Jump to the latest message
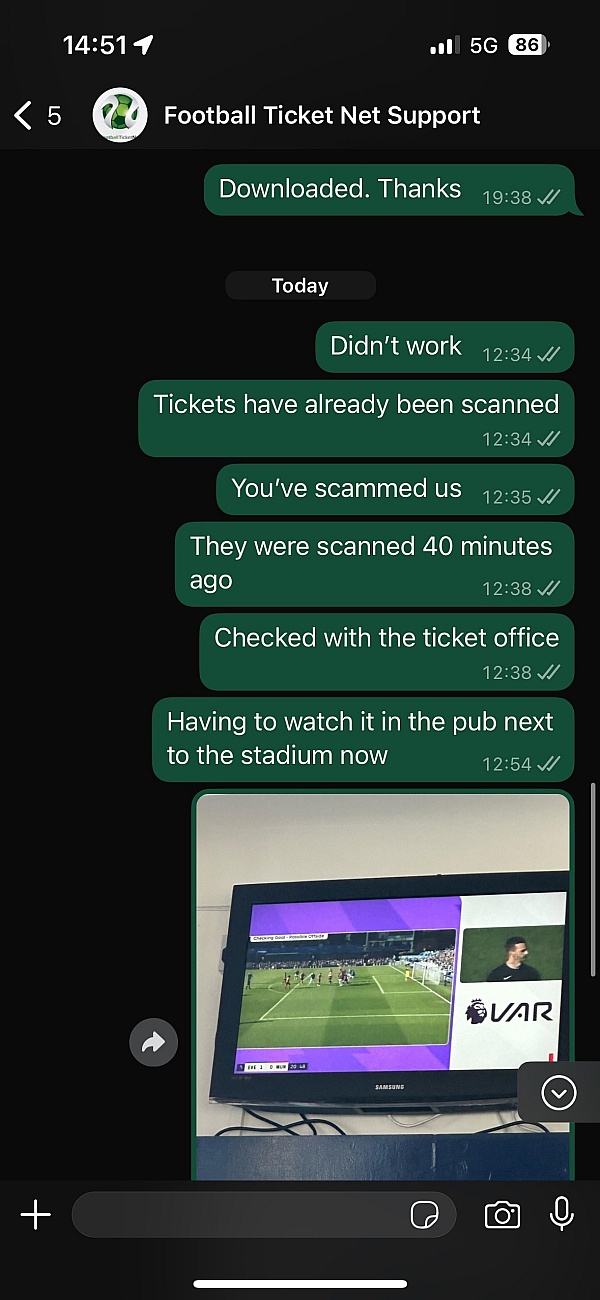 [558, 1093]
